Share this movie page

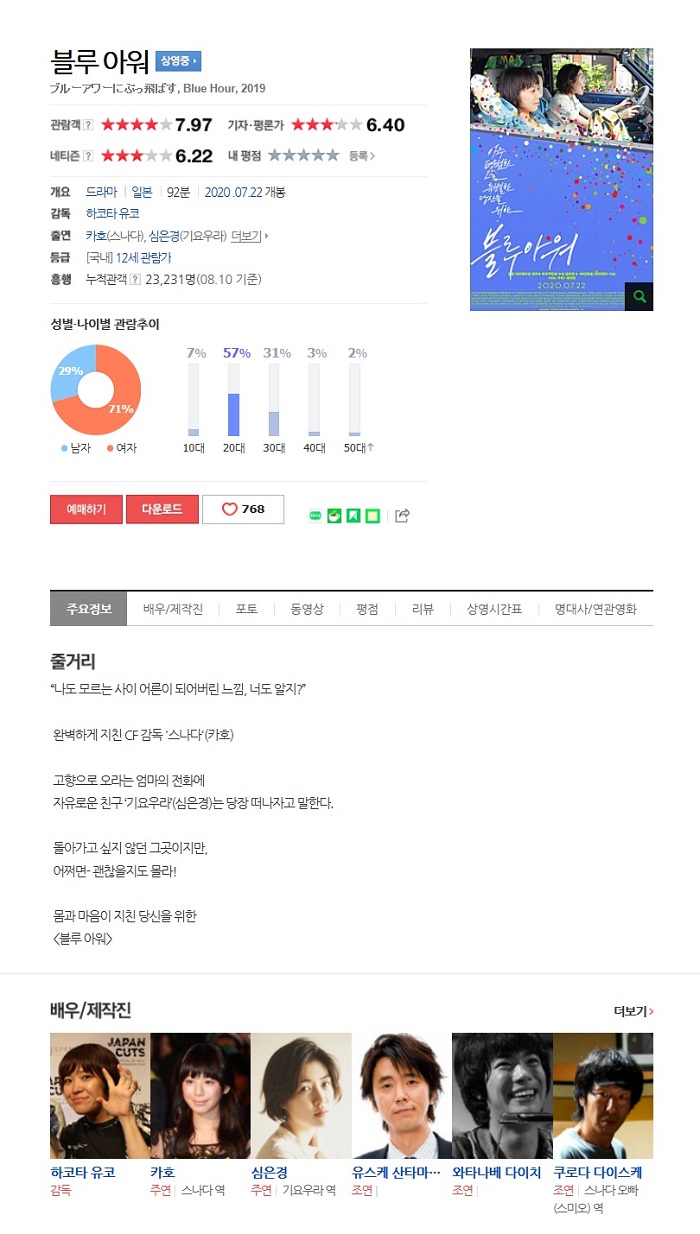[x=402, y=516]
